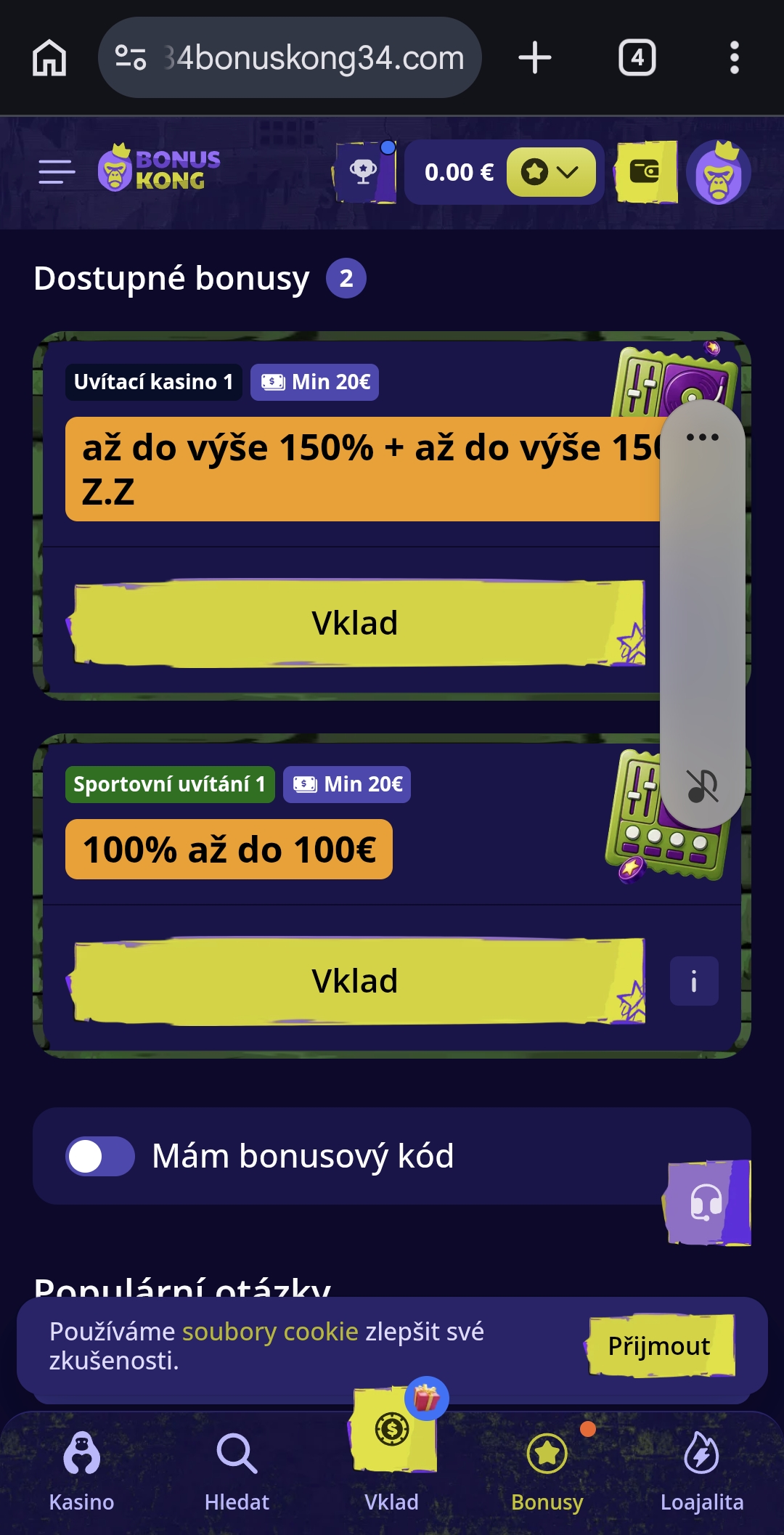Screen dimensions: 784x1535
Task: Accept cookies with Přijmout
Action: [660, 1345]
